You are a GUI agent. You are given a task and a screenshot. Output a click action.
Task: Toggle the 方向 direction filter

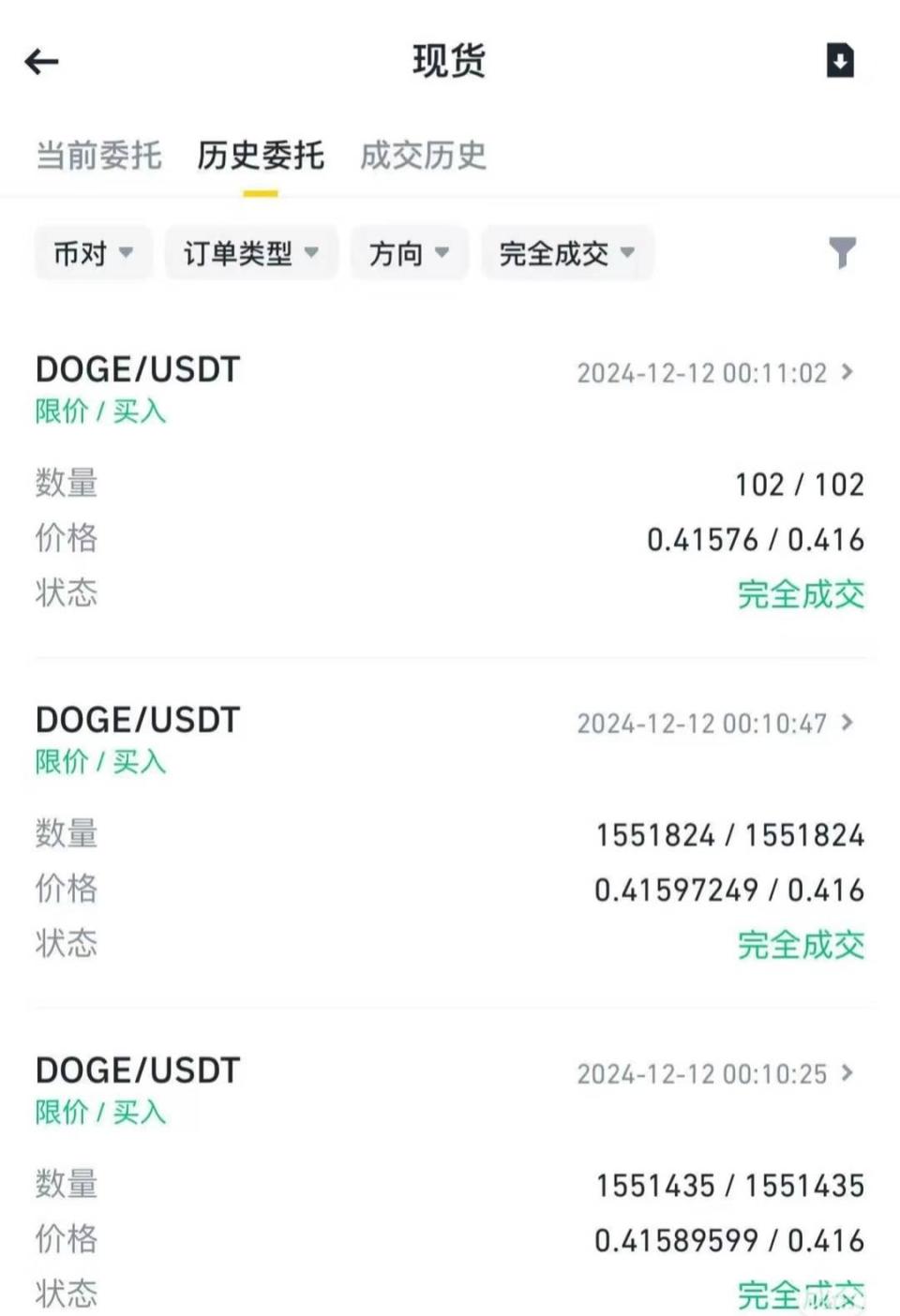pyautogui.click(x=409, y=252)
